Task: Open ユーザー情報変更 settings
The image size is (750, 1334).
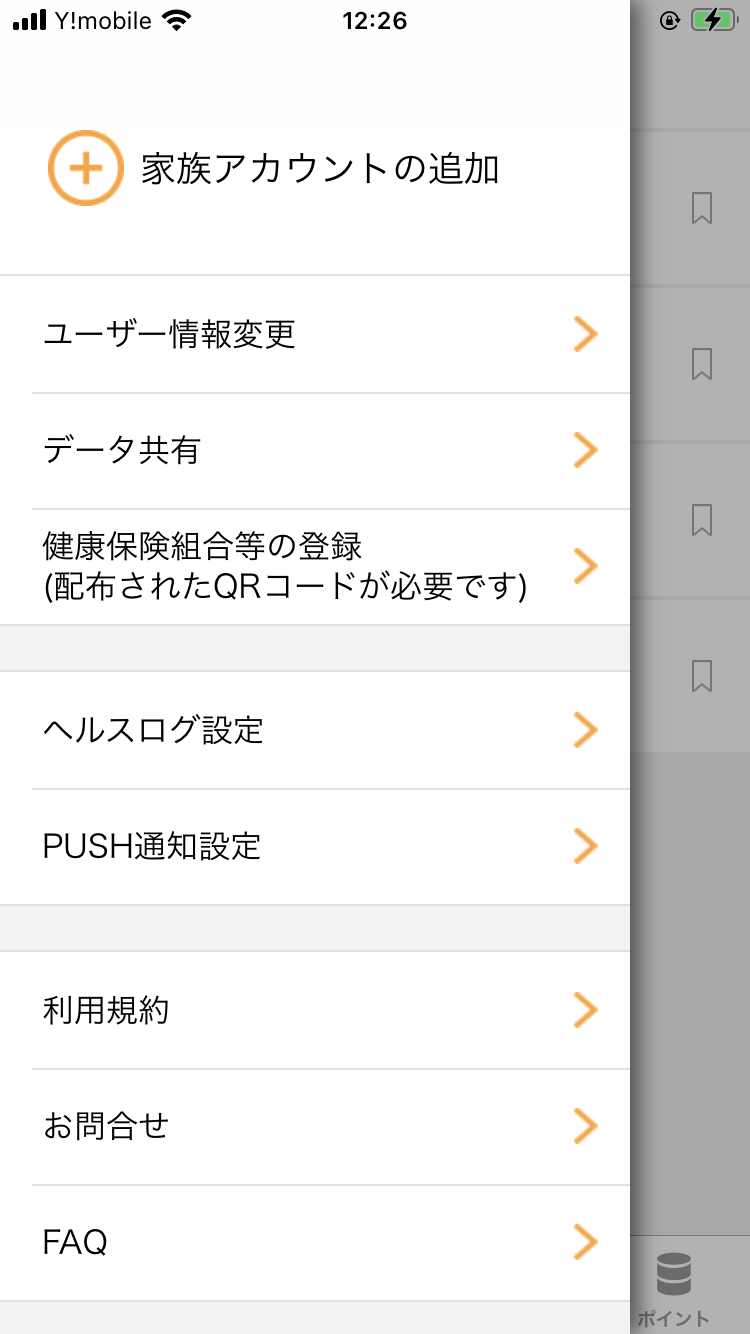Action: (315, 335)
